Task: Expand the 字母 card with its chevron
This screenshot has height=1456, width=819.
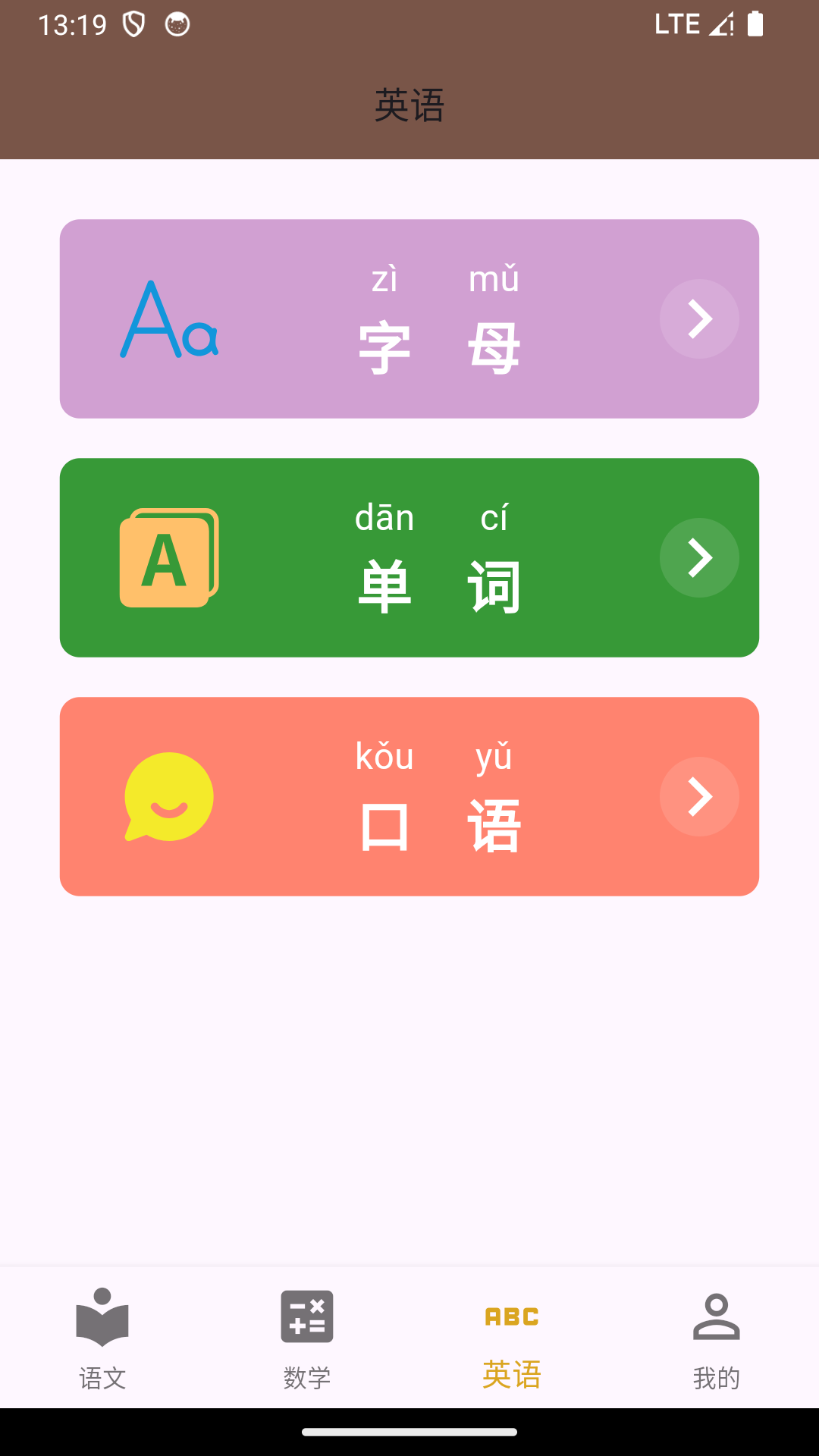Action: [x=698, y=319]
